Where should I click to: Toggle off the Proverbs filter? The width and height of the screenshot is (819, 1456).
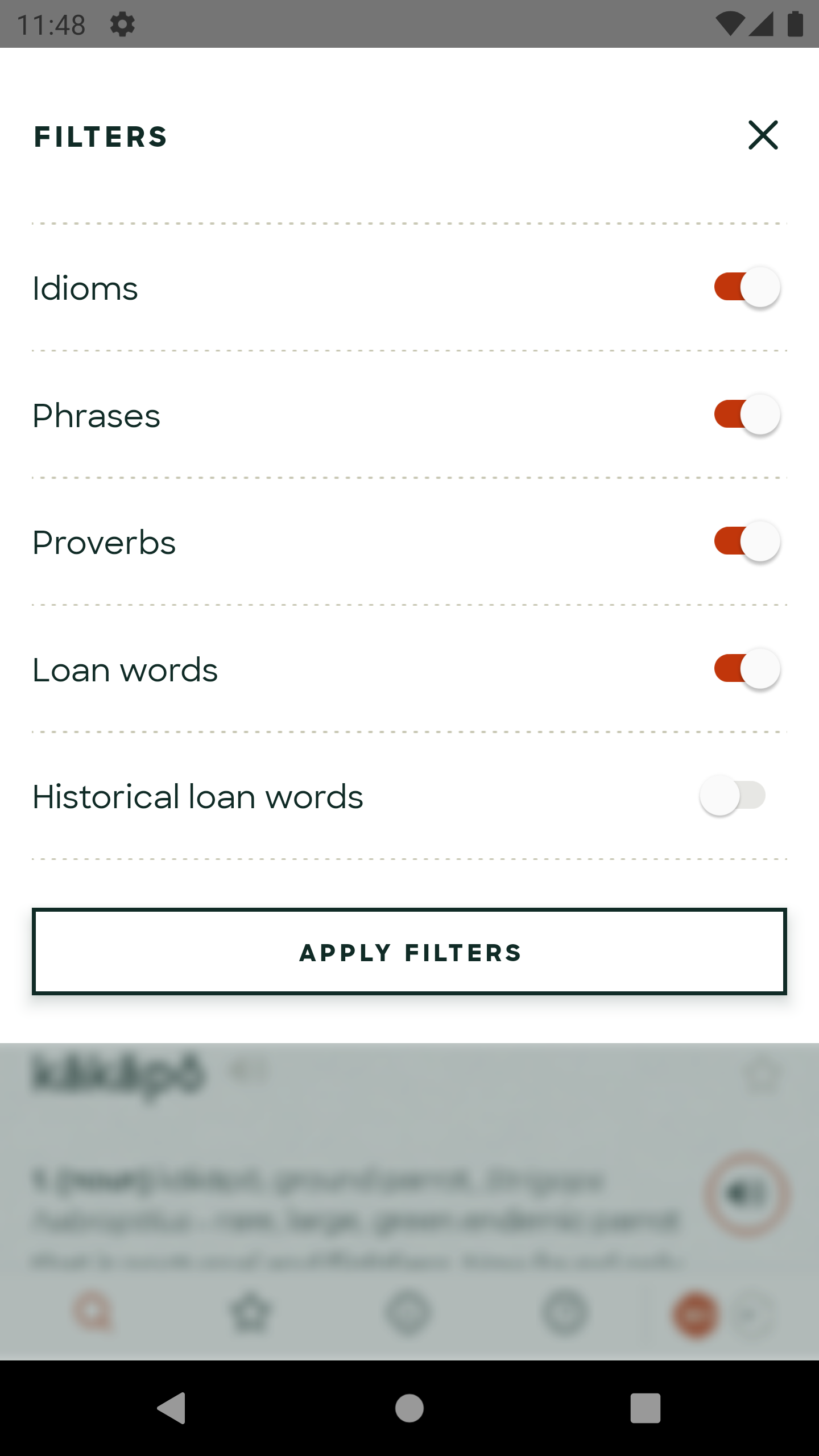pos(747,541)
